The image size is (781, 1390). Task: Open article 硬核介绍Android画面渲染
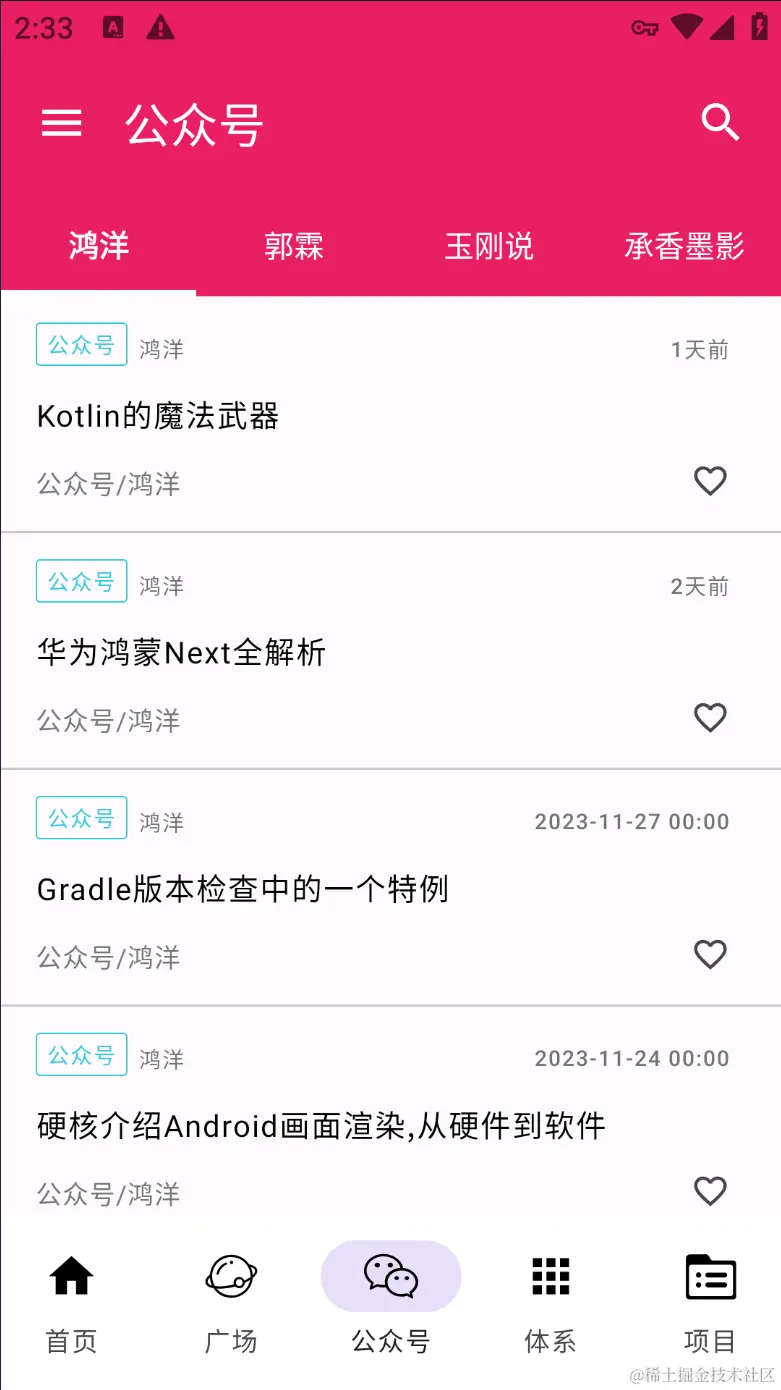(x=321, y=1126)
